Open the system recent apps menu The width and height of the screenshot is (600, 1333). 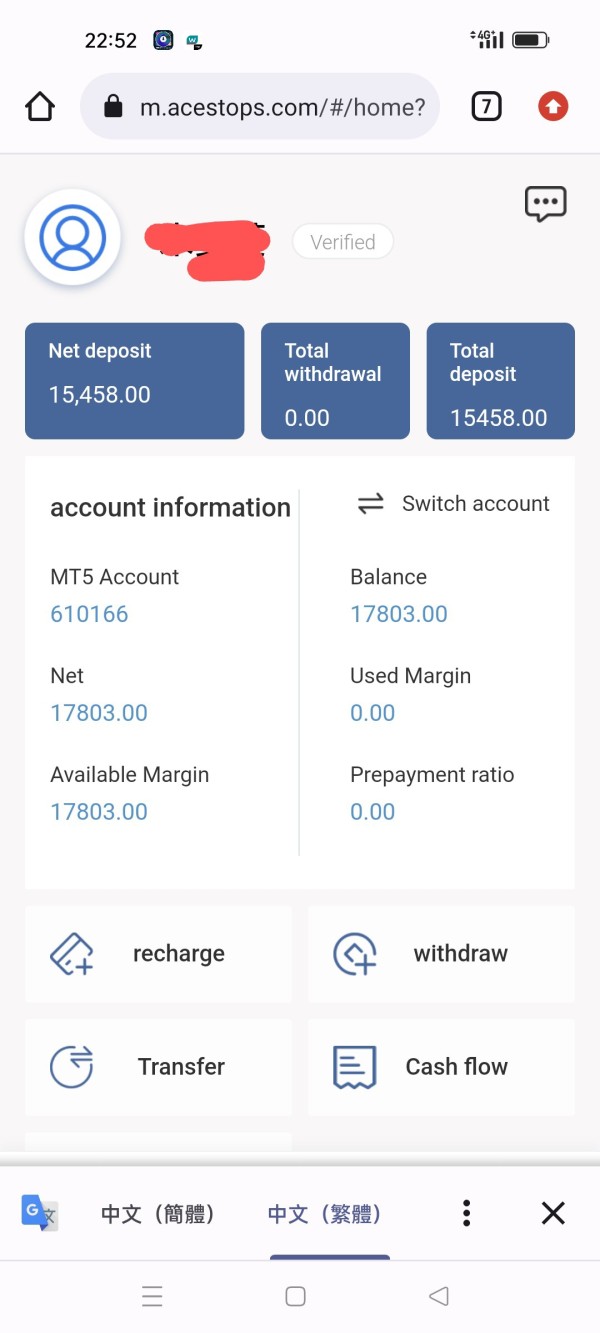point(152,1297)
